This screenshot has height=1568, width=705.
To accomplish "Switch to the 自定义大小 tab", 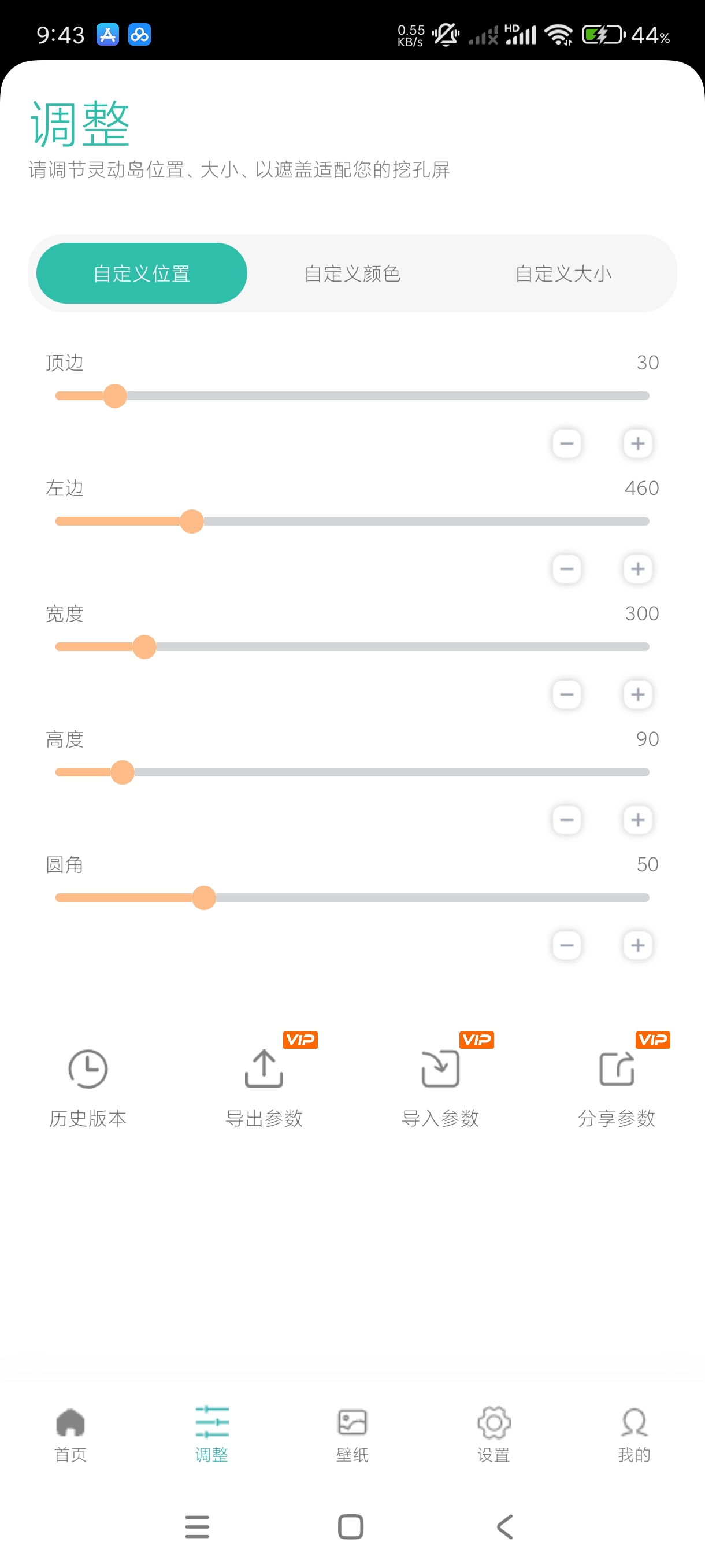I will coord(563,274).
